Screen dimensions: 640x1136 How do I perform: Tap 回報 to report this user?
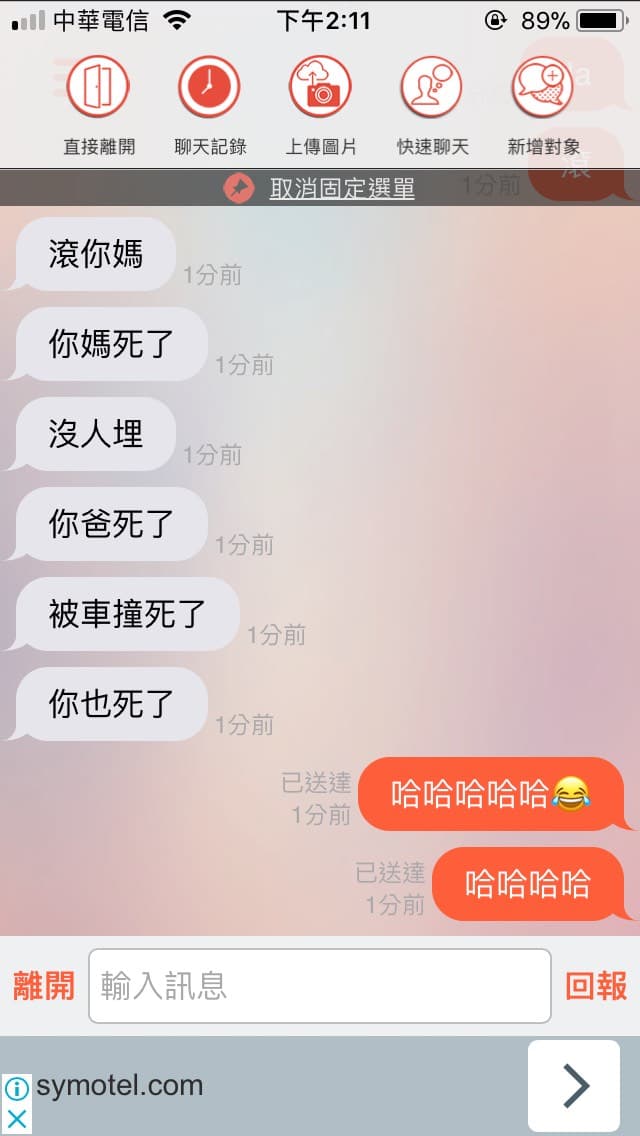[596, 986]
